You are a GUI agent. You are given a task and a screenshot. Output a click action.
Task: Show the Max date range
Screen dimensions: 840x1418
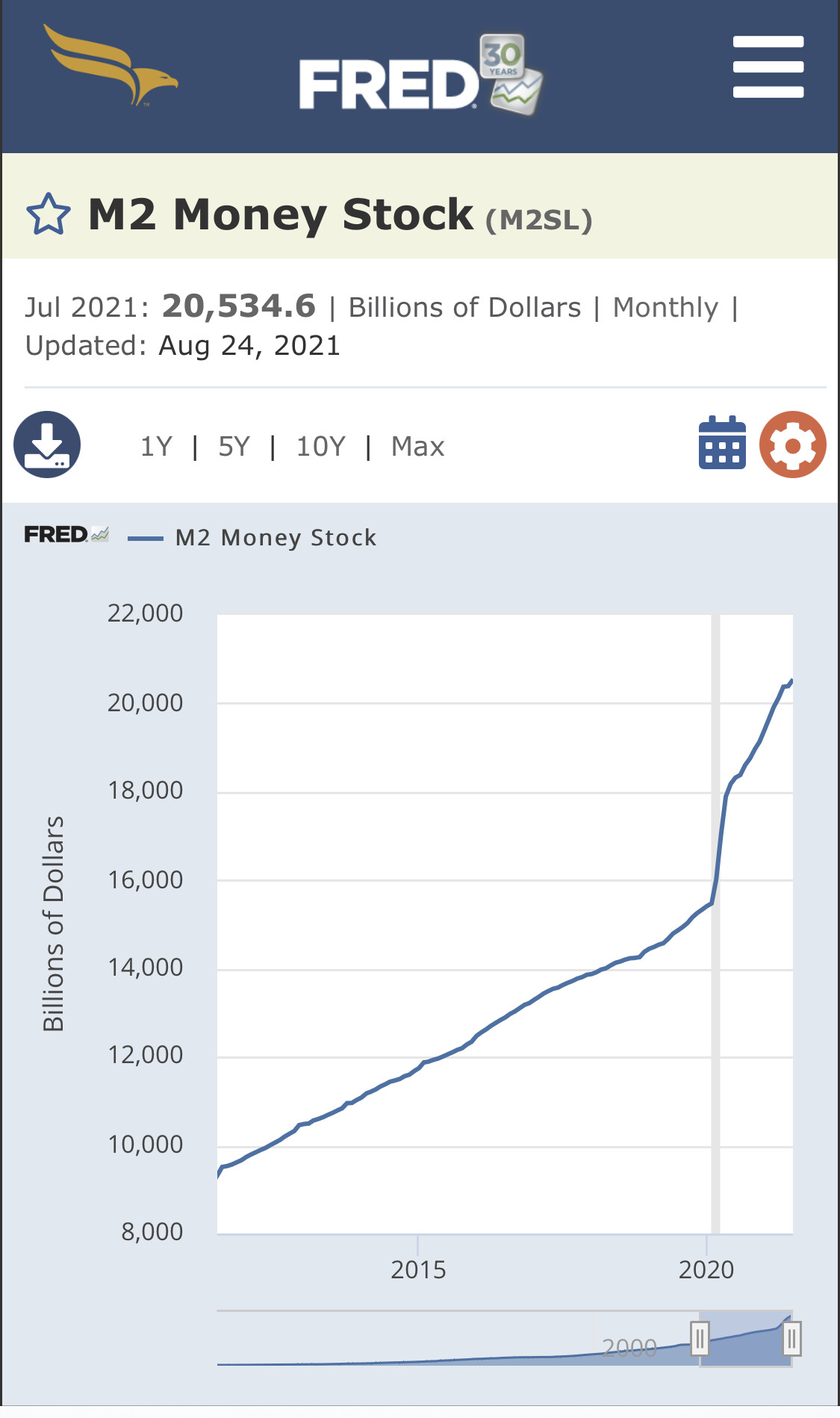[417, 447]
